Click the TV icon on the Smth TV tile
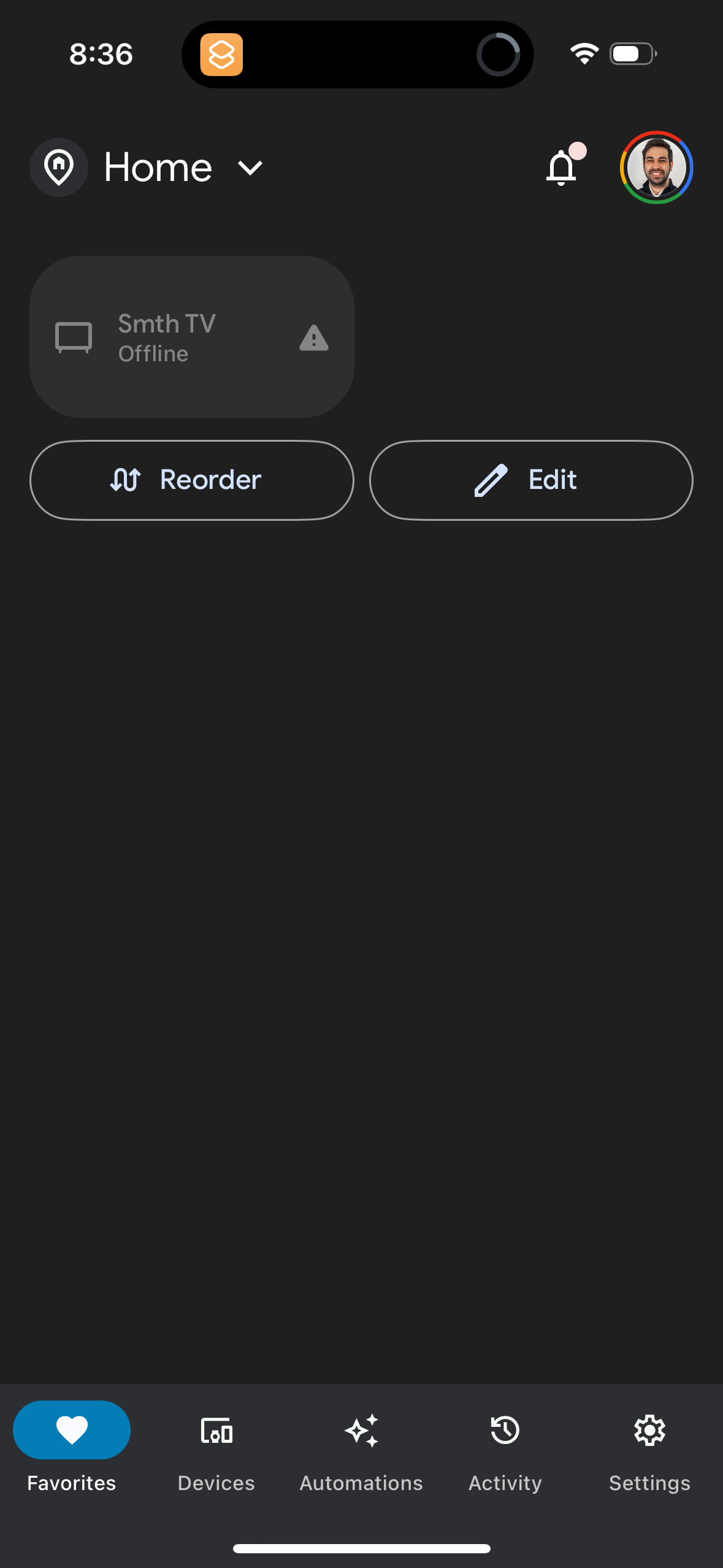 [75, 337]
